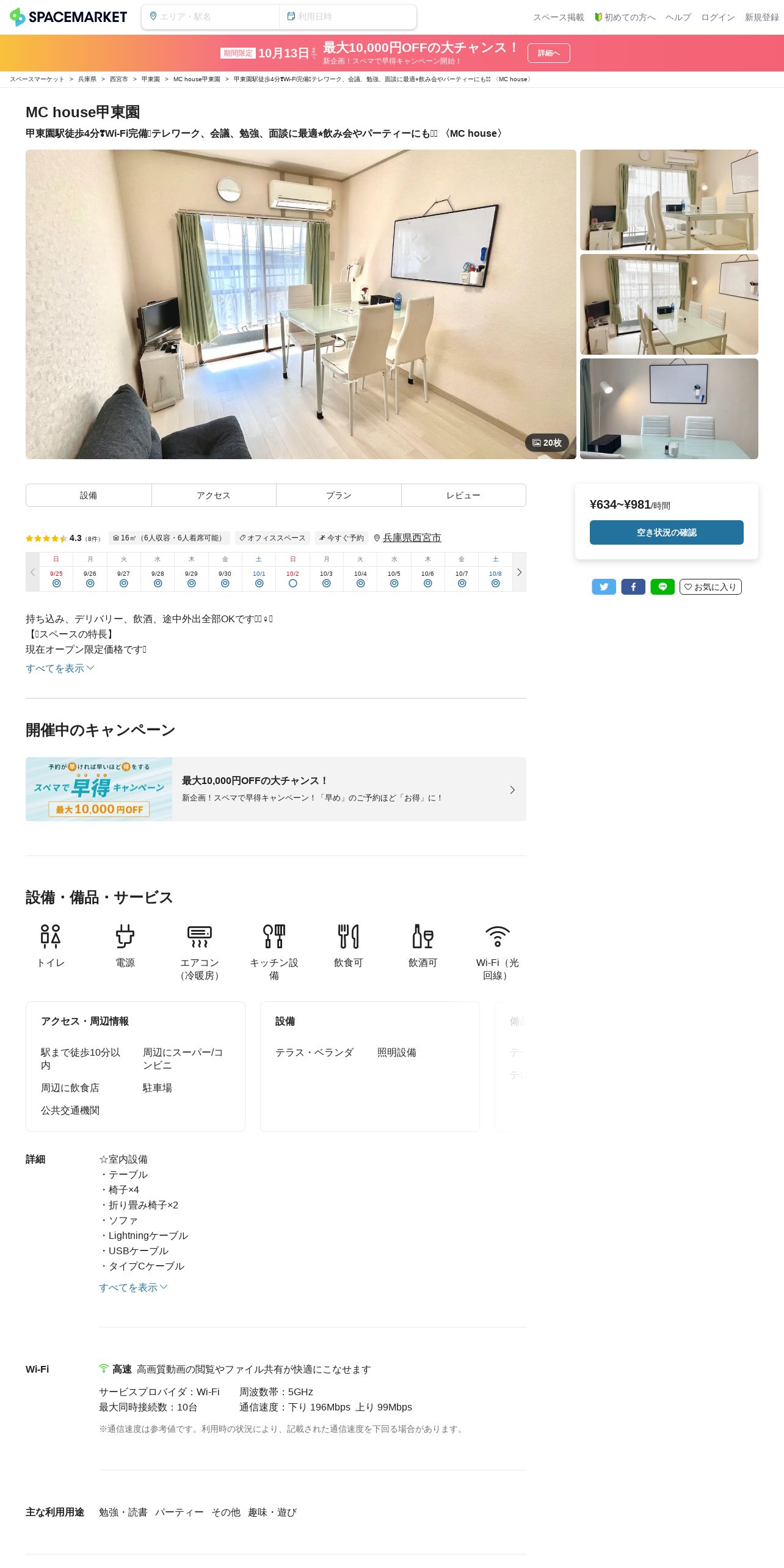Tap the エリア・駅名 search field
Screen dimensions: 784x1568
click(x=210, y=16)
